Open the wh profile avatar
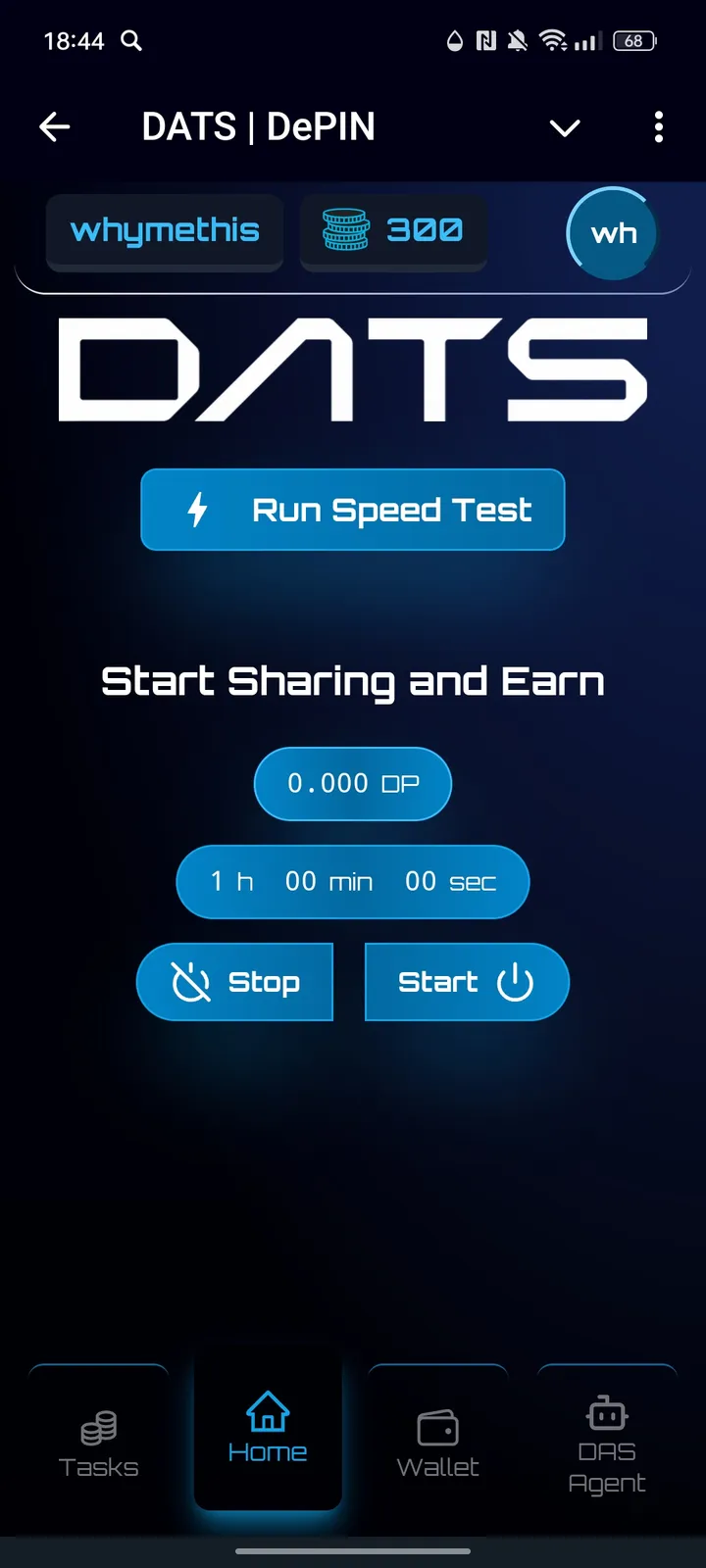The width and height of the screenshot is (706, 1568). (x=613, y=233)
